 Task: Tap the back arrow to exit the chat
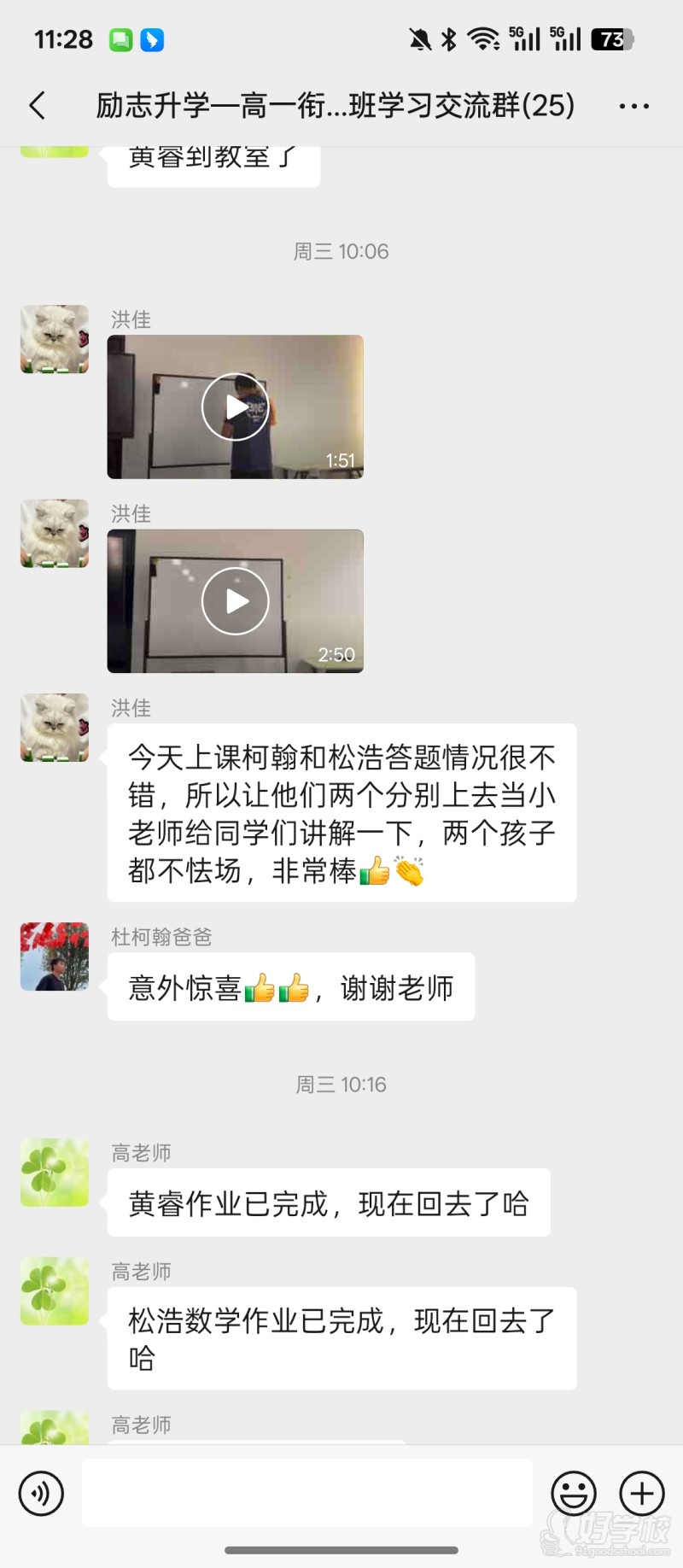tap(36, 104)
